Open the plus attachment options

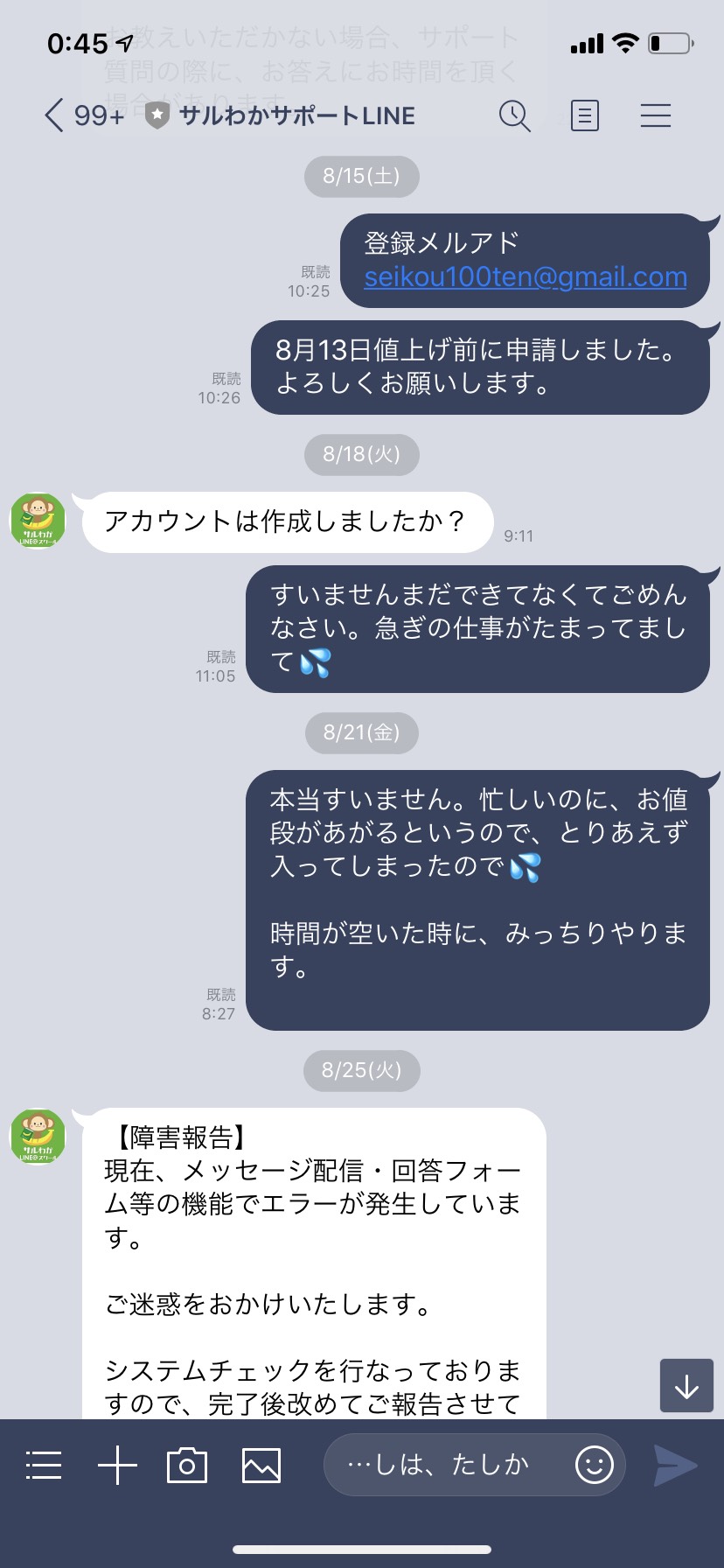coord(117,1465)
